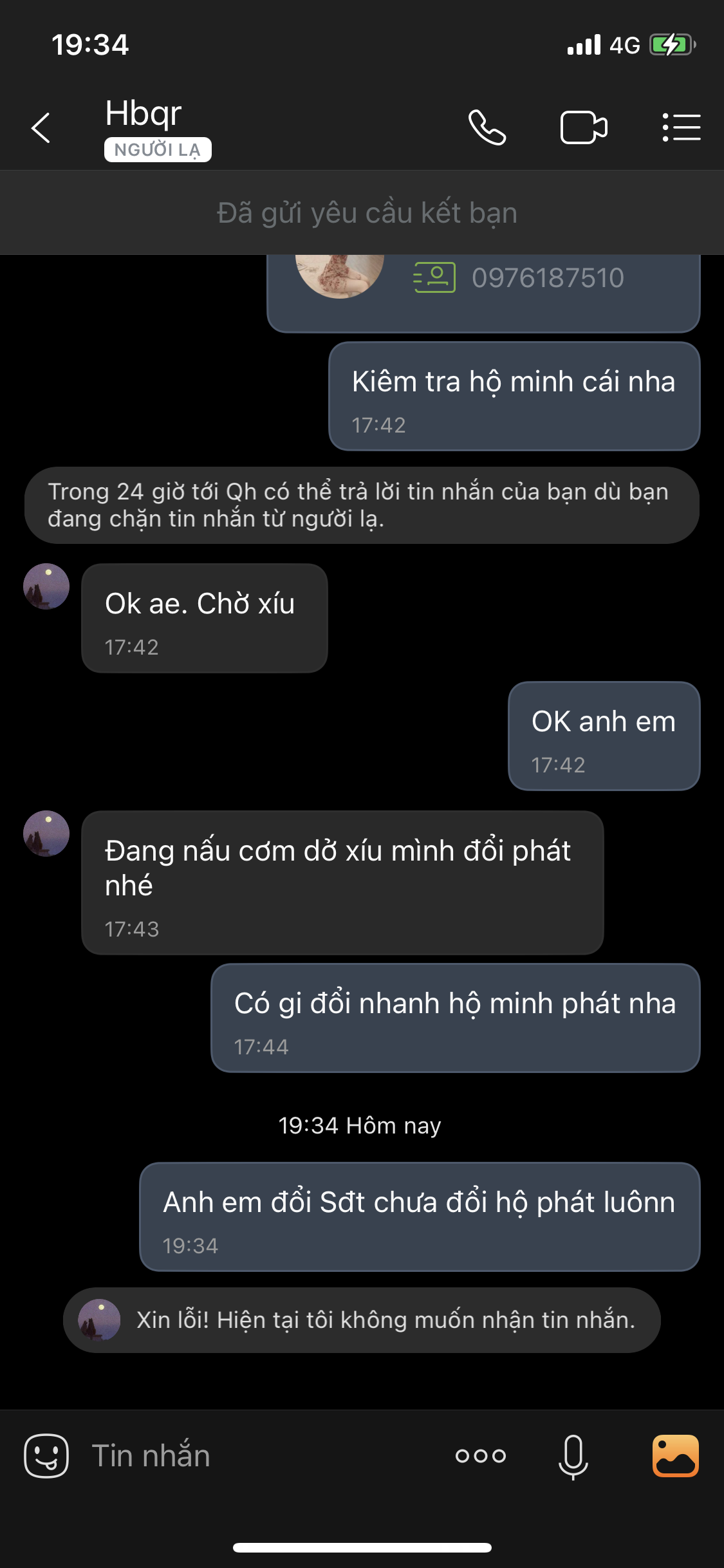Open the sticker and emoji picker
Image resolution: width=724 pixels, height=1568 pixels.
[x=46, y=1456]
